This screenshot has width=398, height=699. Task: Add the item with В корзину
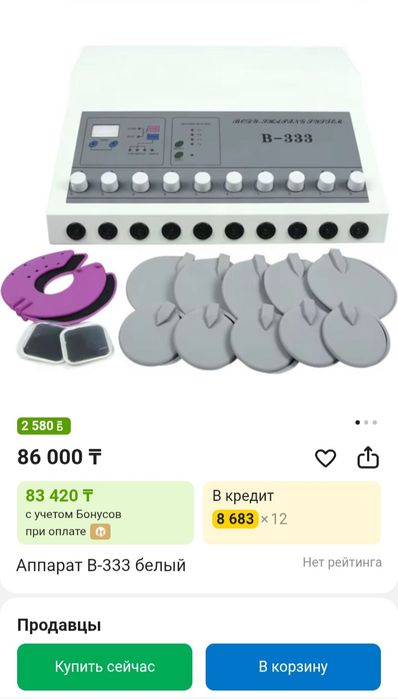pos(293,667)
